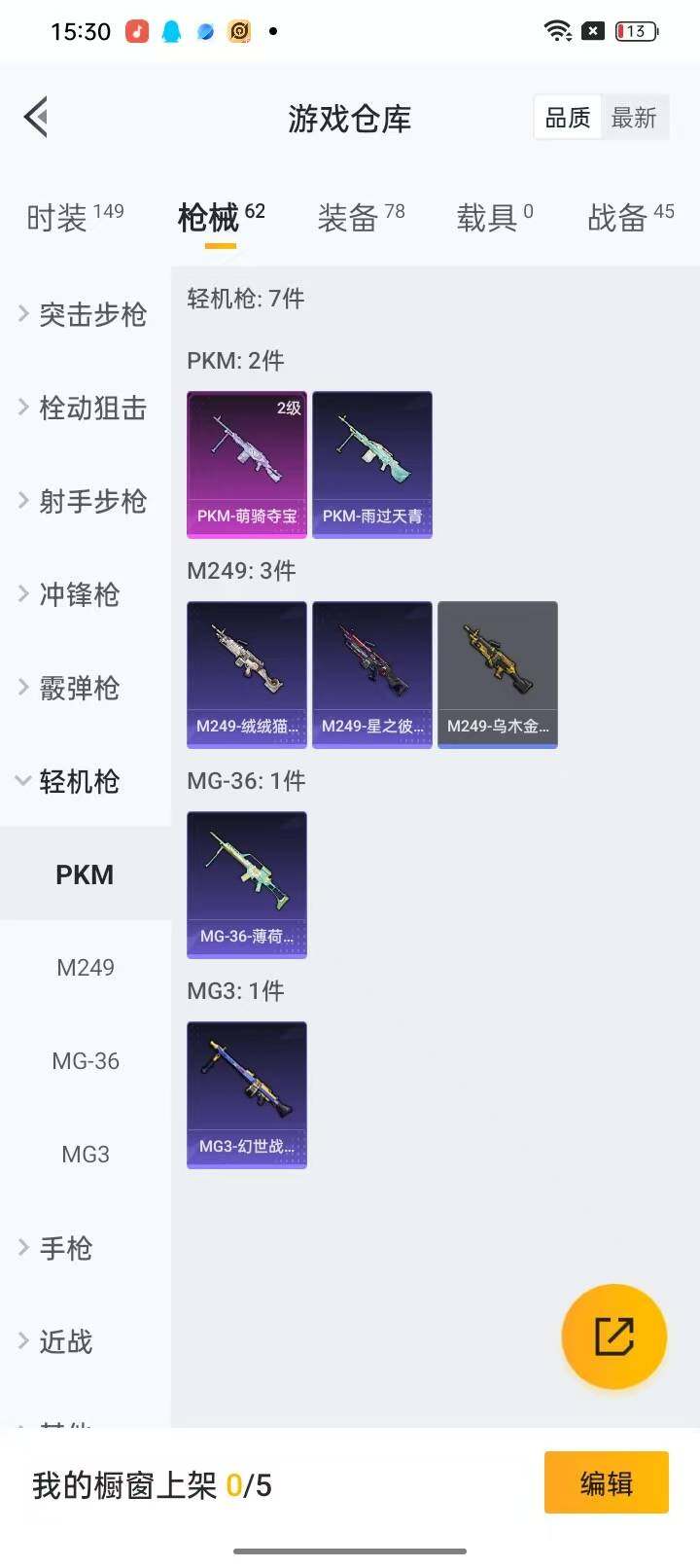Expand the 冲锋枪 category
This screenshot has height=1568, width=700.
click(x=86, y=594)
